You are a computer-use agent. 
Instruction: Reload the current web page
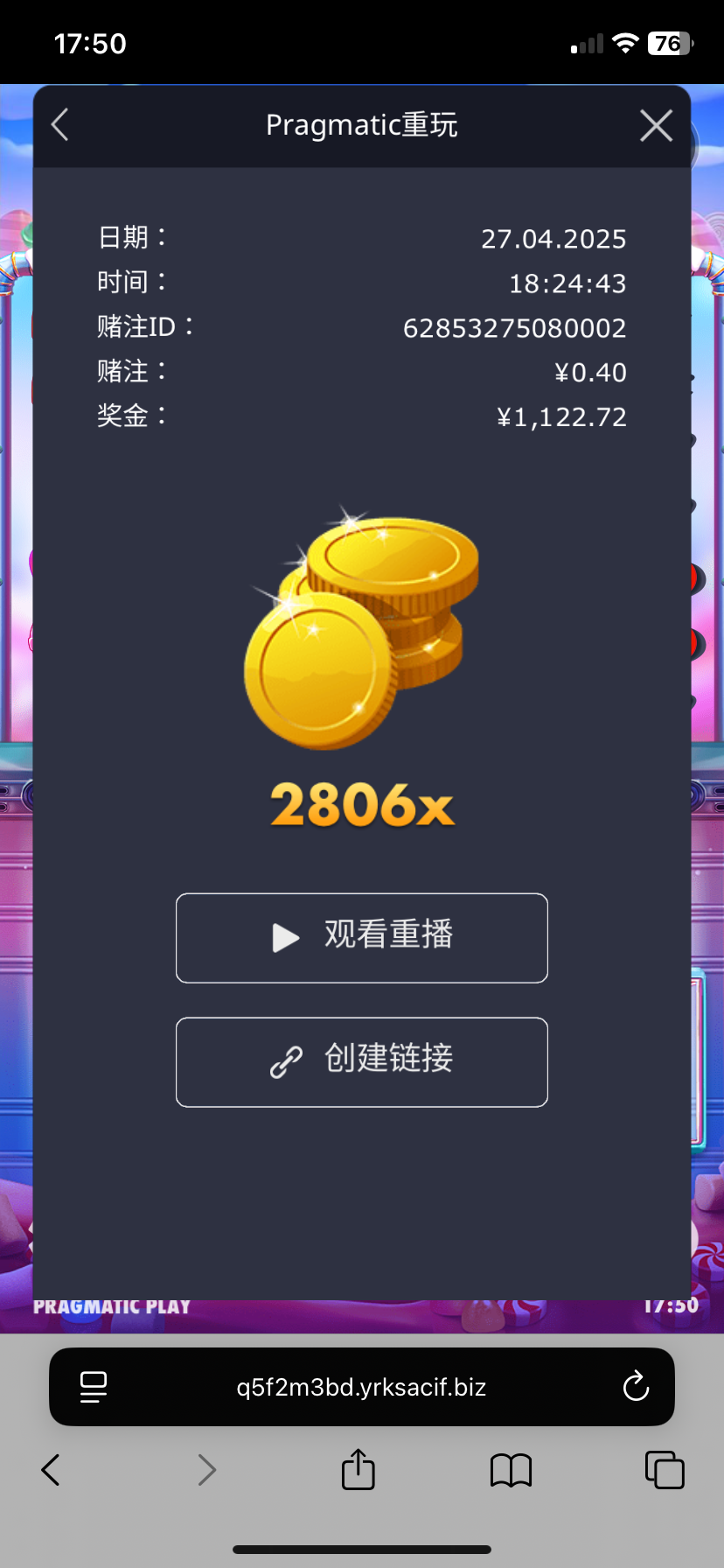(636, 1387)
